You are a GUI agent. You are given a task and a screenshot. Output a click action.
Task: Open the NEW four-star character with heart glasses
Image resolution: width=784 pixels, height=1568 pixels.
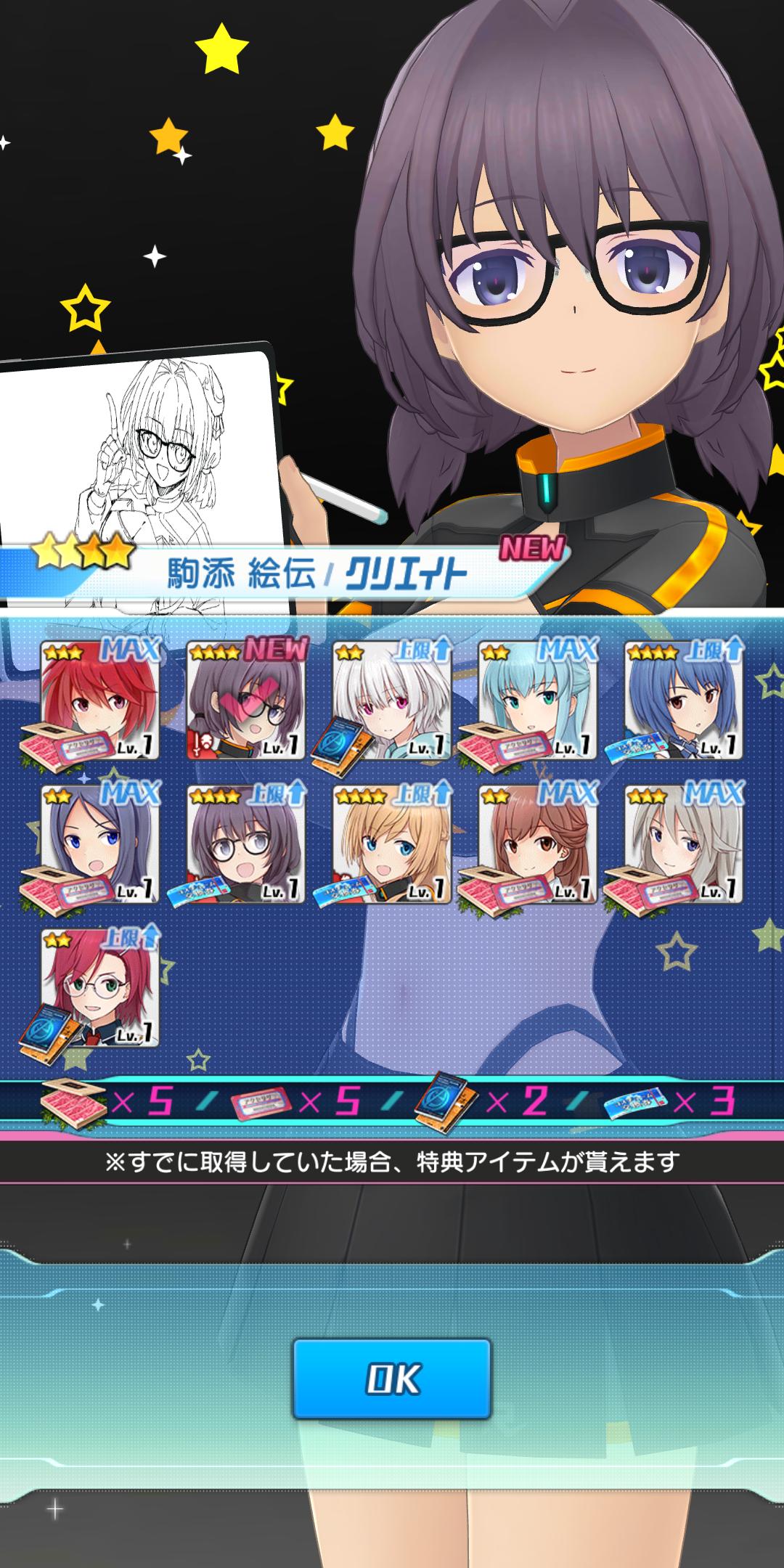tap(246, 701)
